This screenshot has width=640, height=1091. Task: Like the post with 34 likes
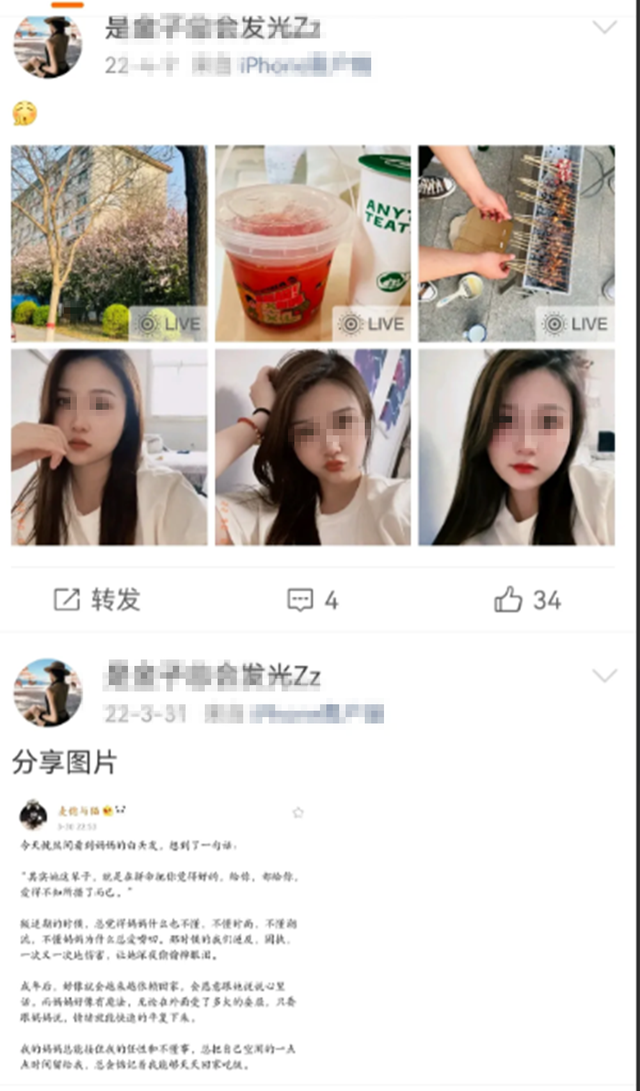point(527,600)
